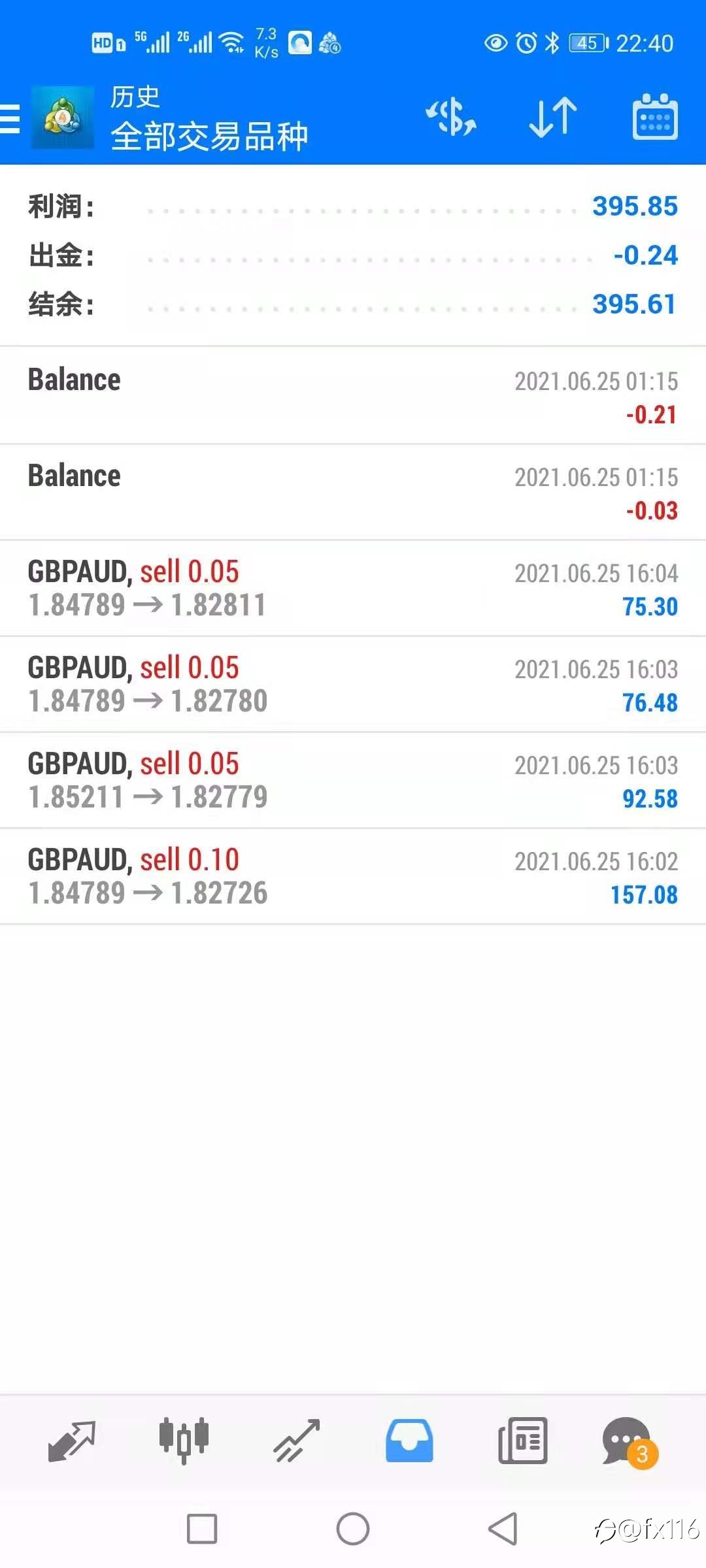Select the History inbox tab
The width and height of the screenshot is (706, 1568).
pyautogui.click(x=409, y=1441)
